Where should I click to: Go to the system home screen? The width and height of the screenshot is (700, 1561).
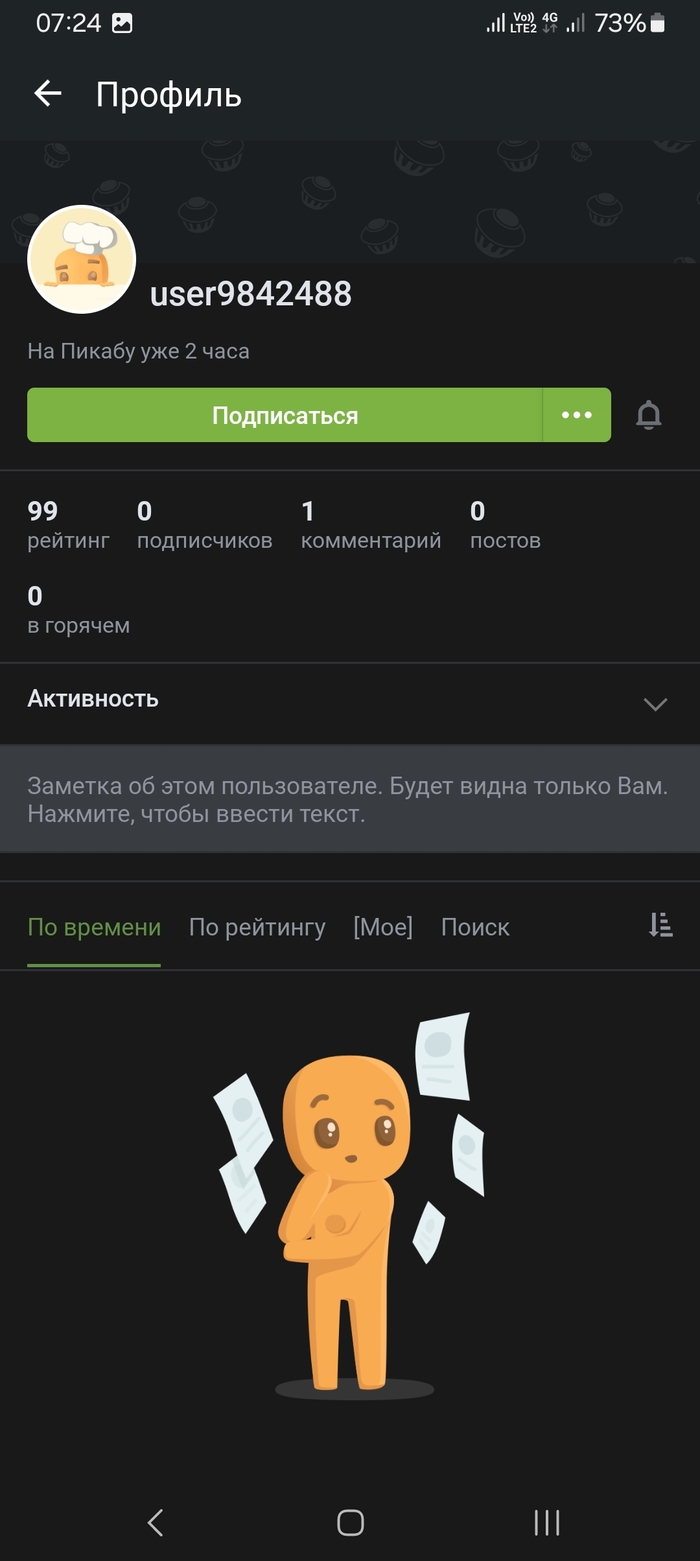pos(350,1522)
